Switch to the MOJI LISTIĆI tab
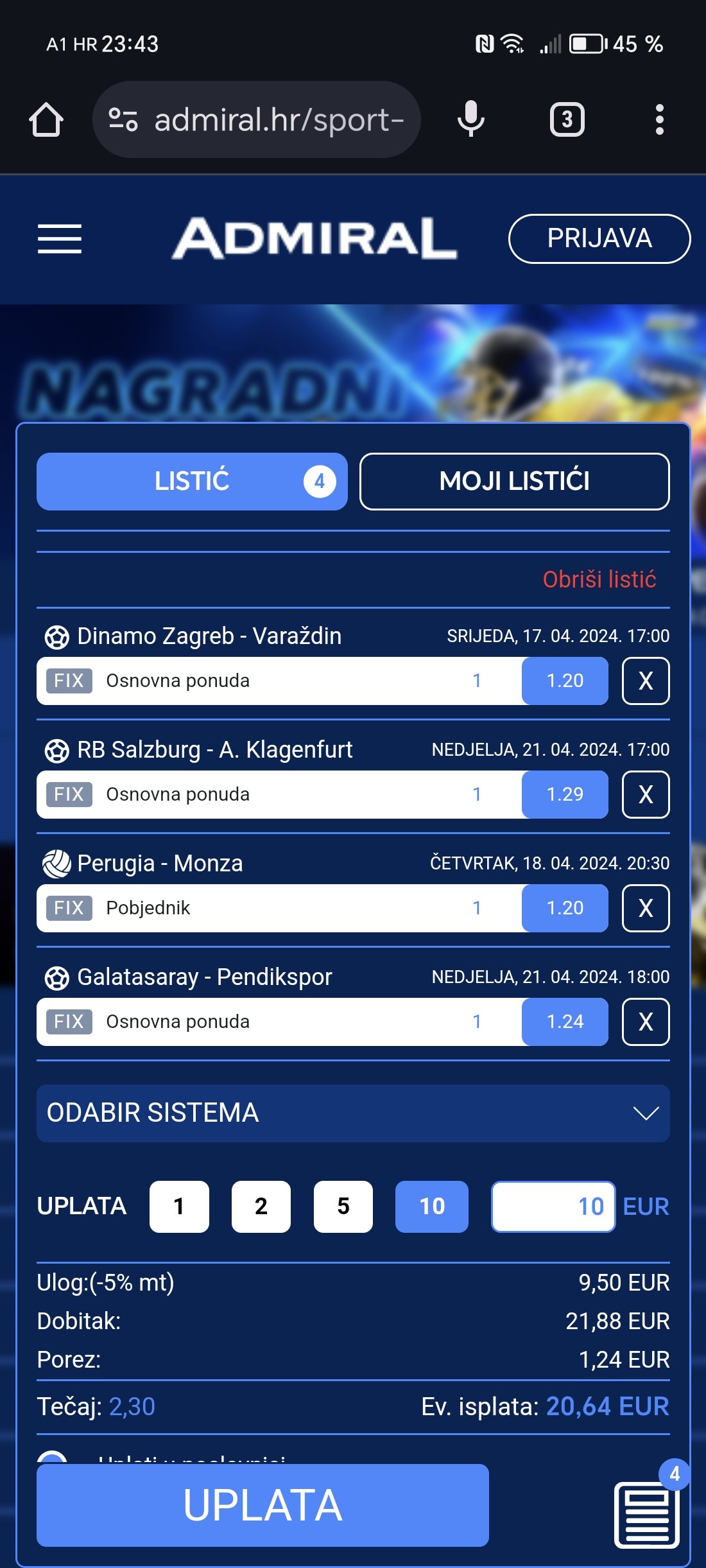This screenshot has height=1568, width=706. (515, 482)
